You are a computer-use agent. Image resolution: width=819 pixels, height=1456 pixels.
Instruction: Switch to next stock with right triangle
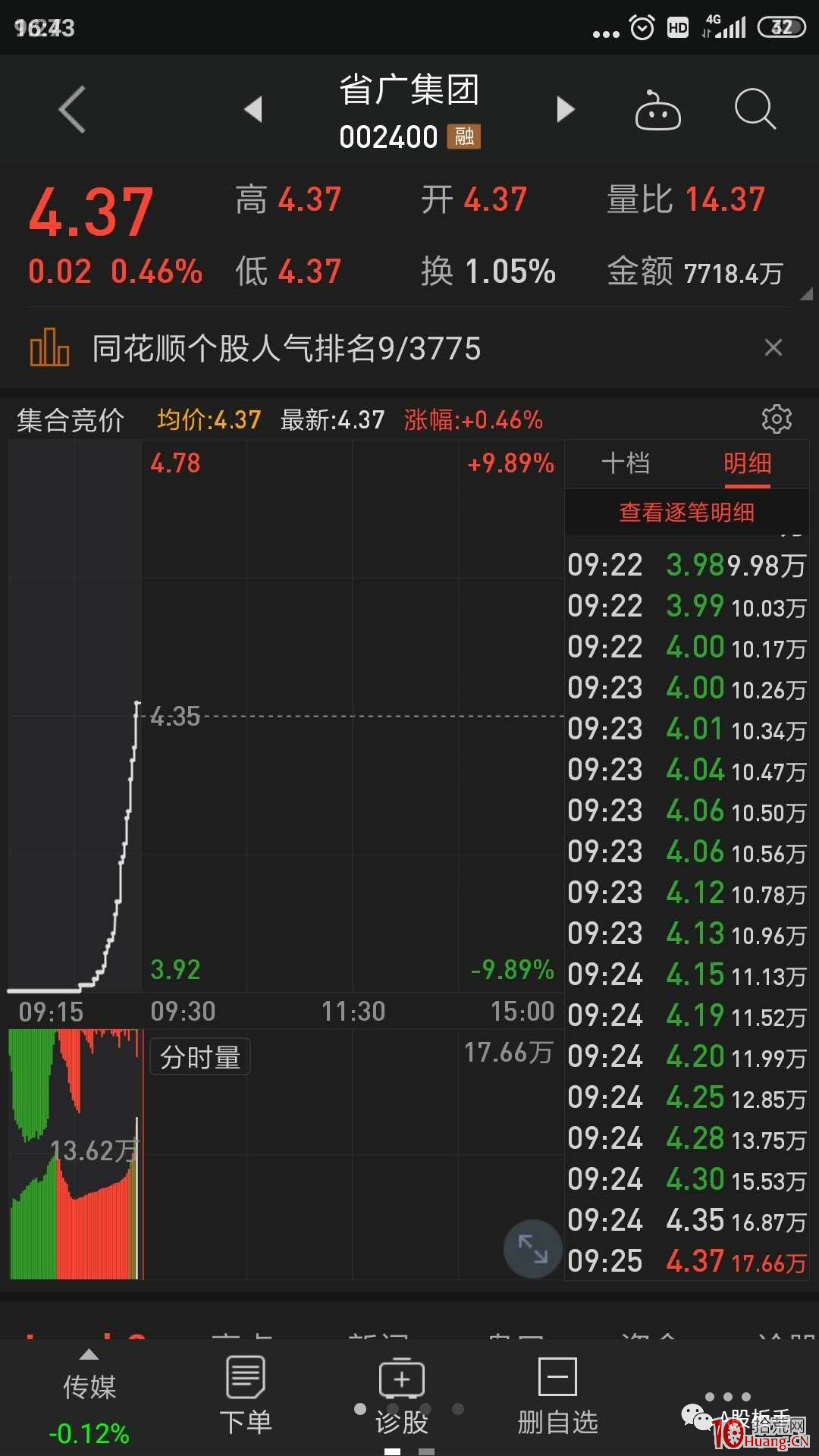[x=566, y=108]
